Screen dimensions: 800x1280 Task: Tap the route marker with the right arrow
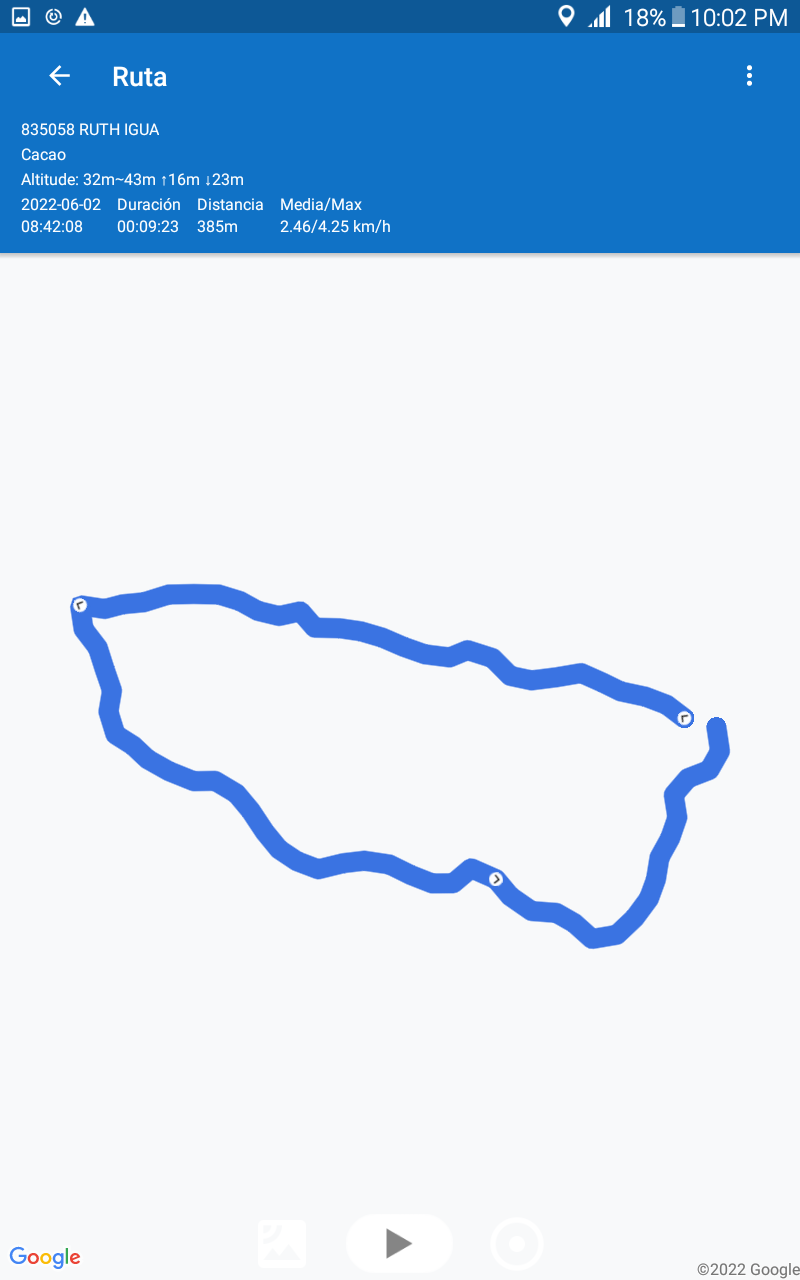click(x=496, y=878)
